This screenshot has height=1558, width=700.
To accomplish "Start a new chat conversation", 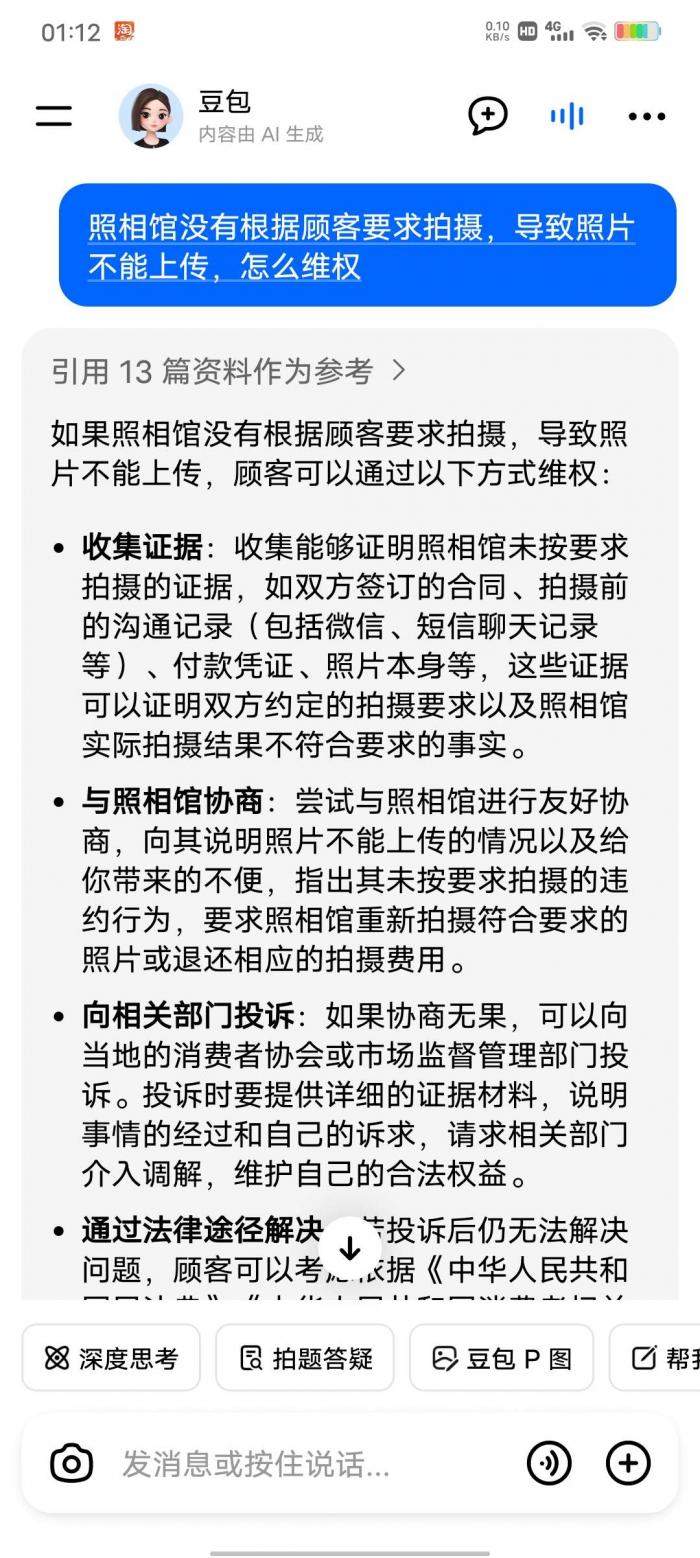I will (x=488, y=116).
